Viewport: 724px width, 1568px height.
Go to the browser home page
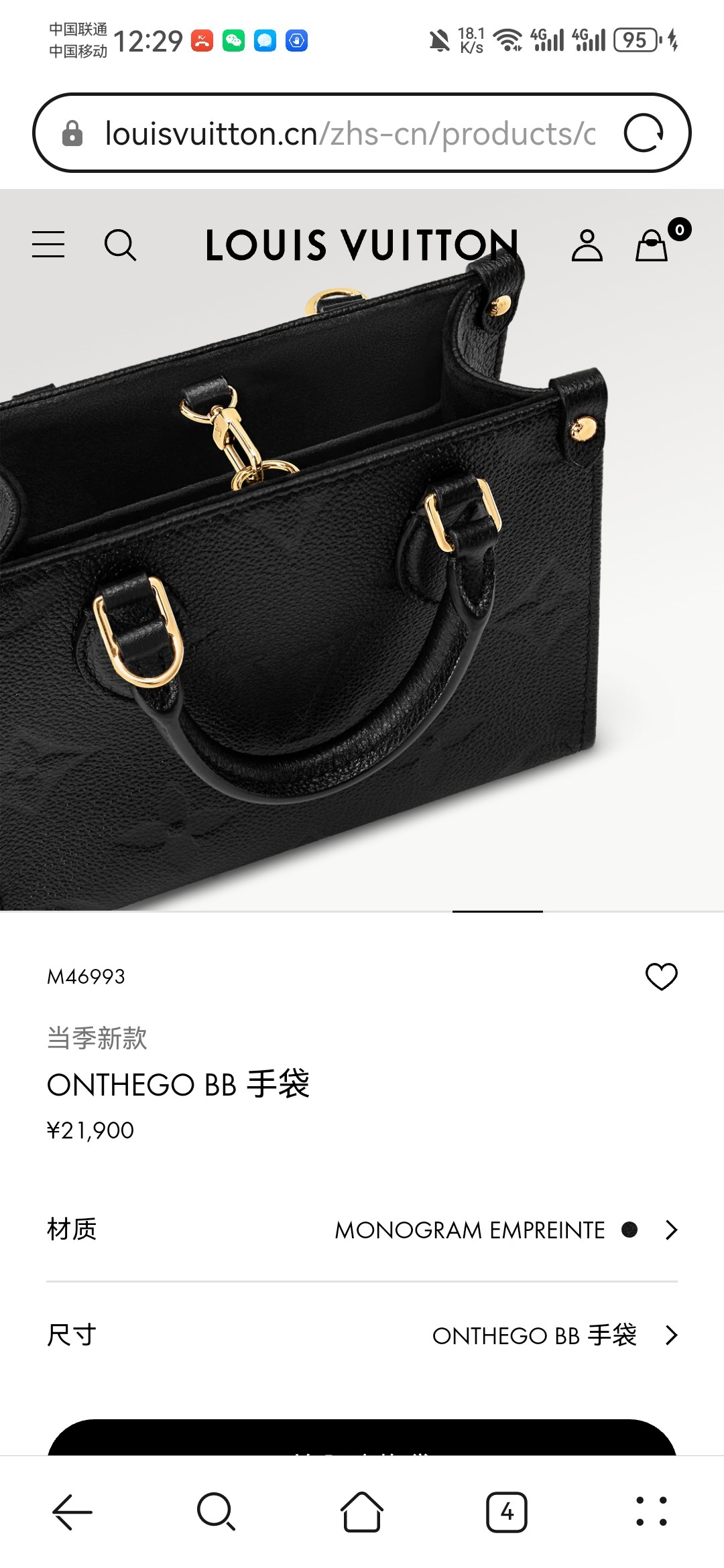tap(362, 1512)
